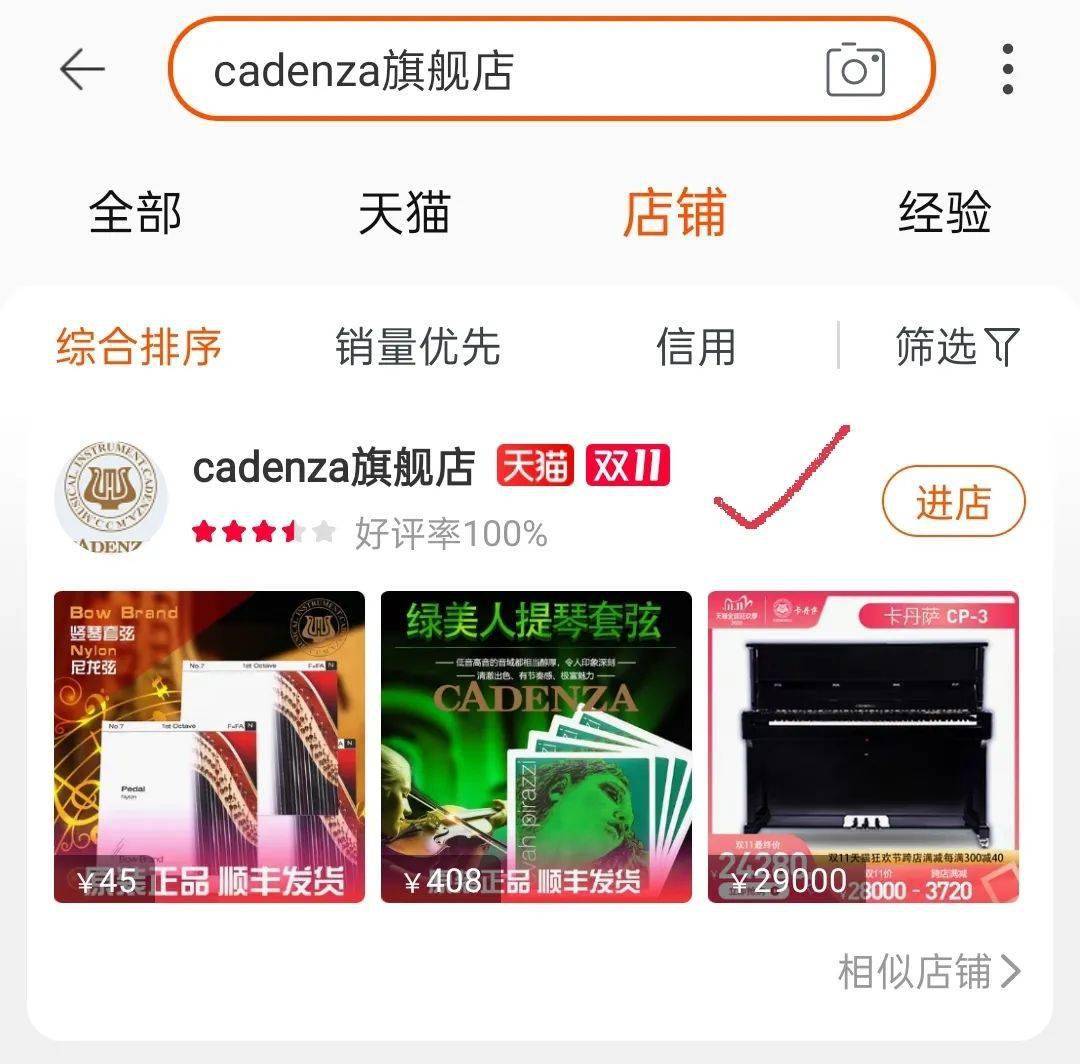Viewport: 1080px width, 1064px height.
Task: Open the ¥45 harp nylon string product
Action: coord(209,746)
